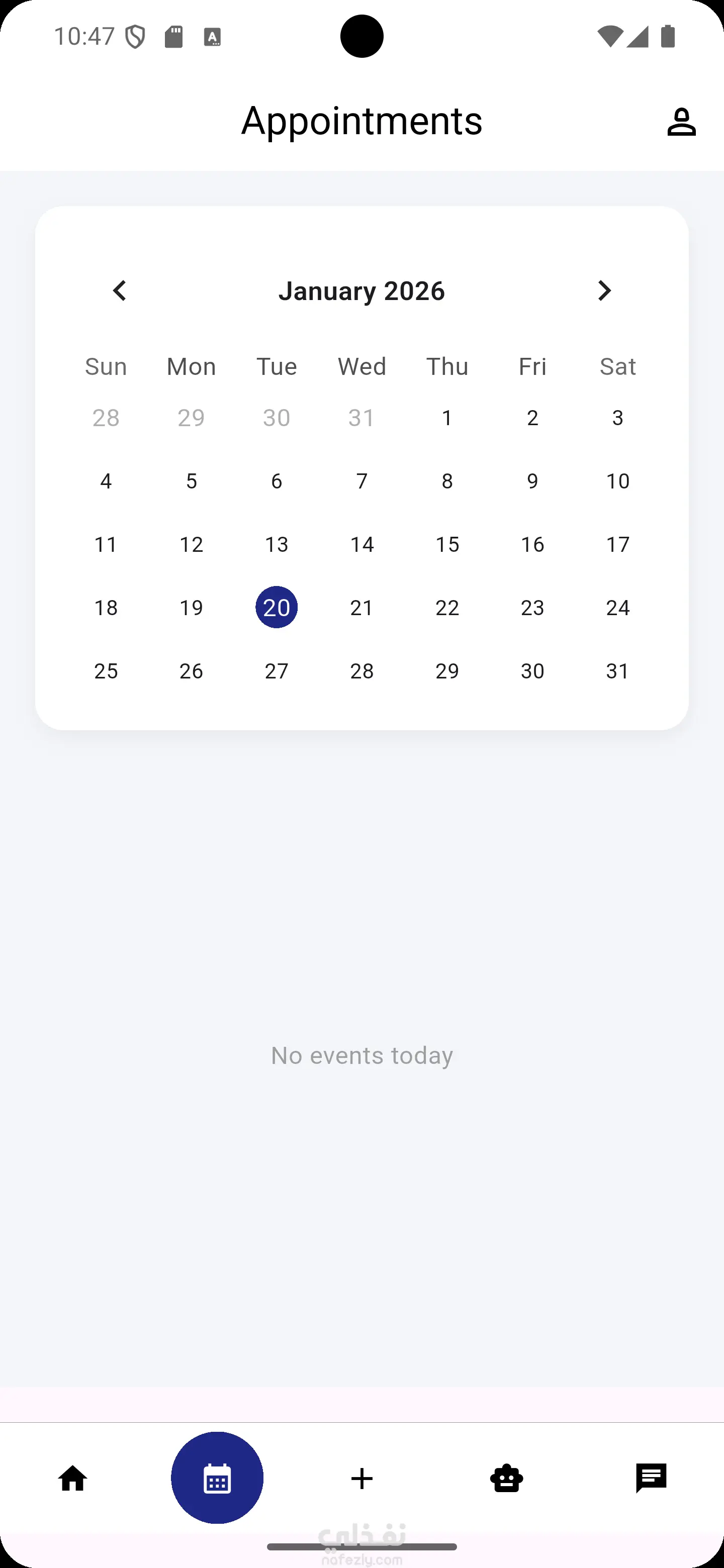The width and height of the screenshot is (724, 1568).
Task: Advance to the next month
Action: point(603,291)
